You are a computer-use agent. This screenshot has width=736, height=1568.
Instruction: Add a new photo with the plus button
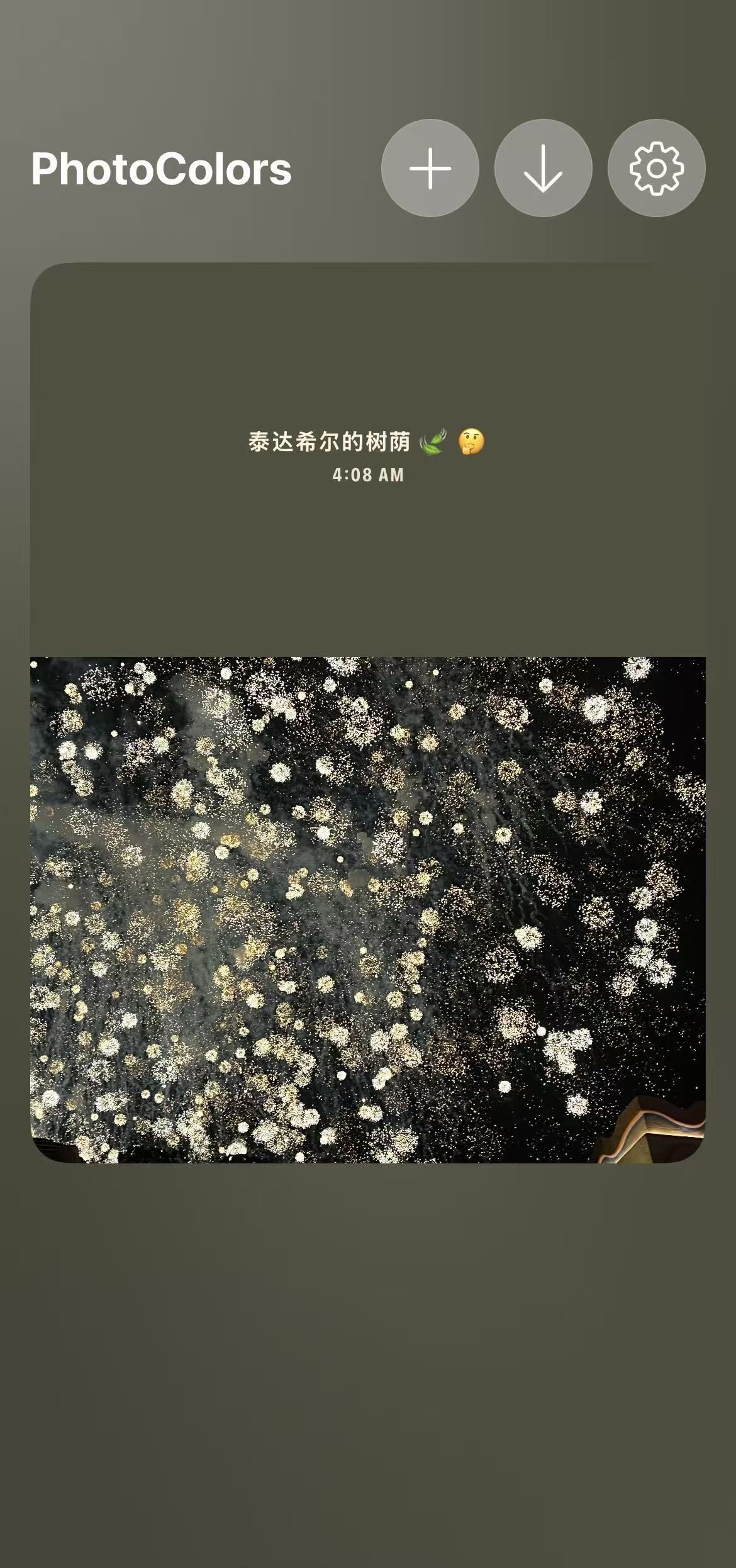pos(430,168)
